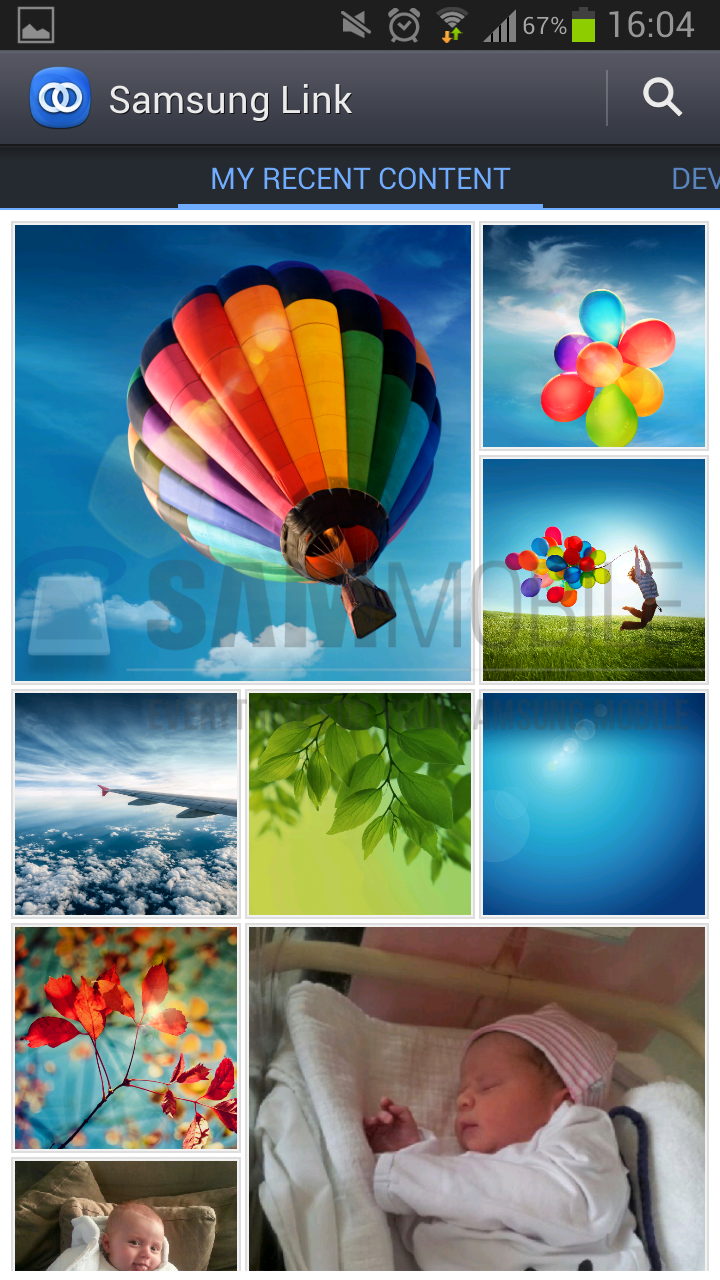
Task: Open photo of person jumping with balloons
Action: (x=594, y=569)
